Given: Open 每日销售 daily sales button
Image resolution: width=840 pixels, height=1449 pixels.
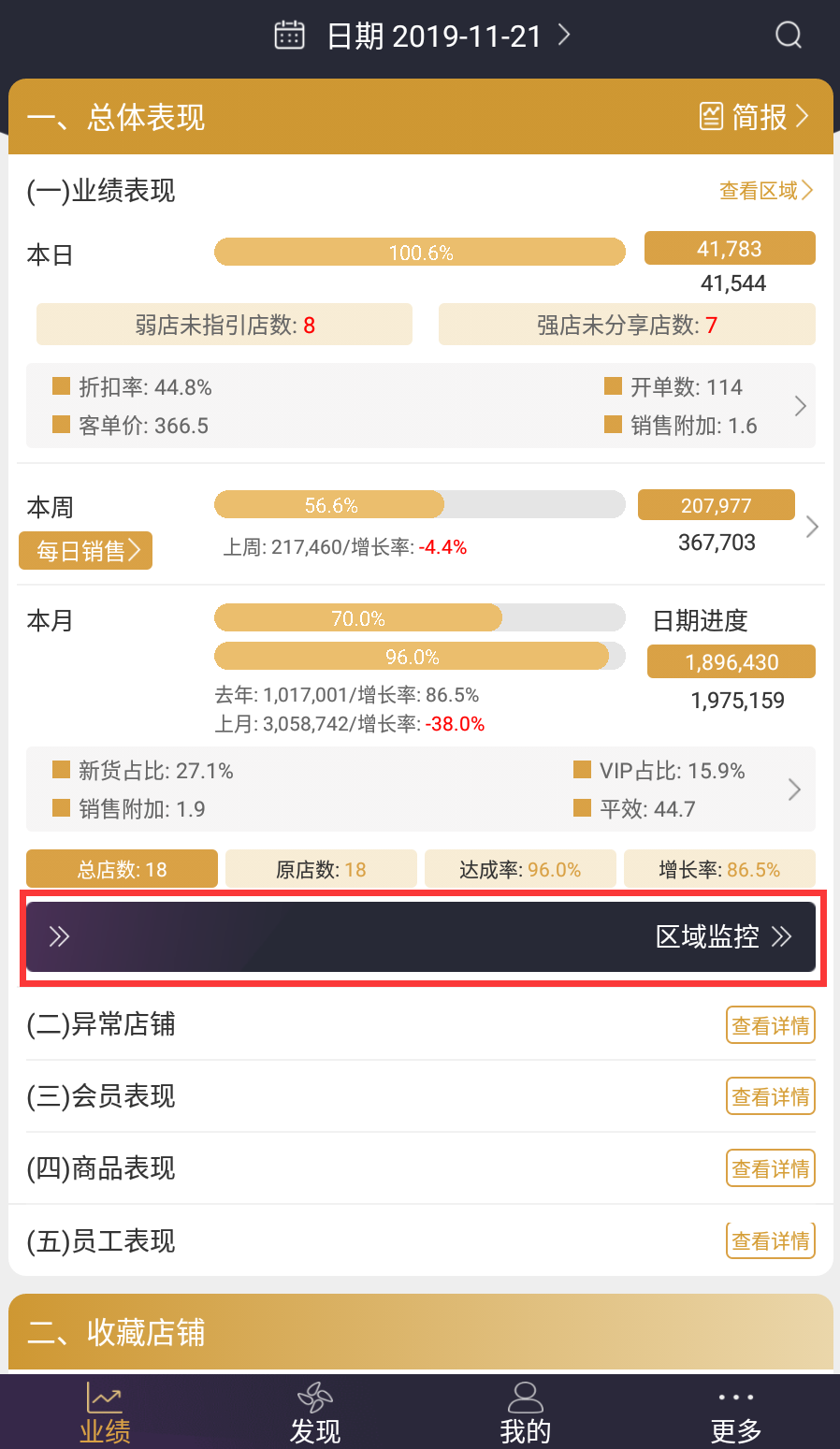Looking at the screenshot, I should coord(85,551).
